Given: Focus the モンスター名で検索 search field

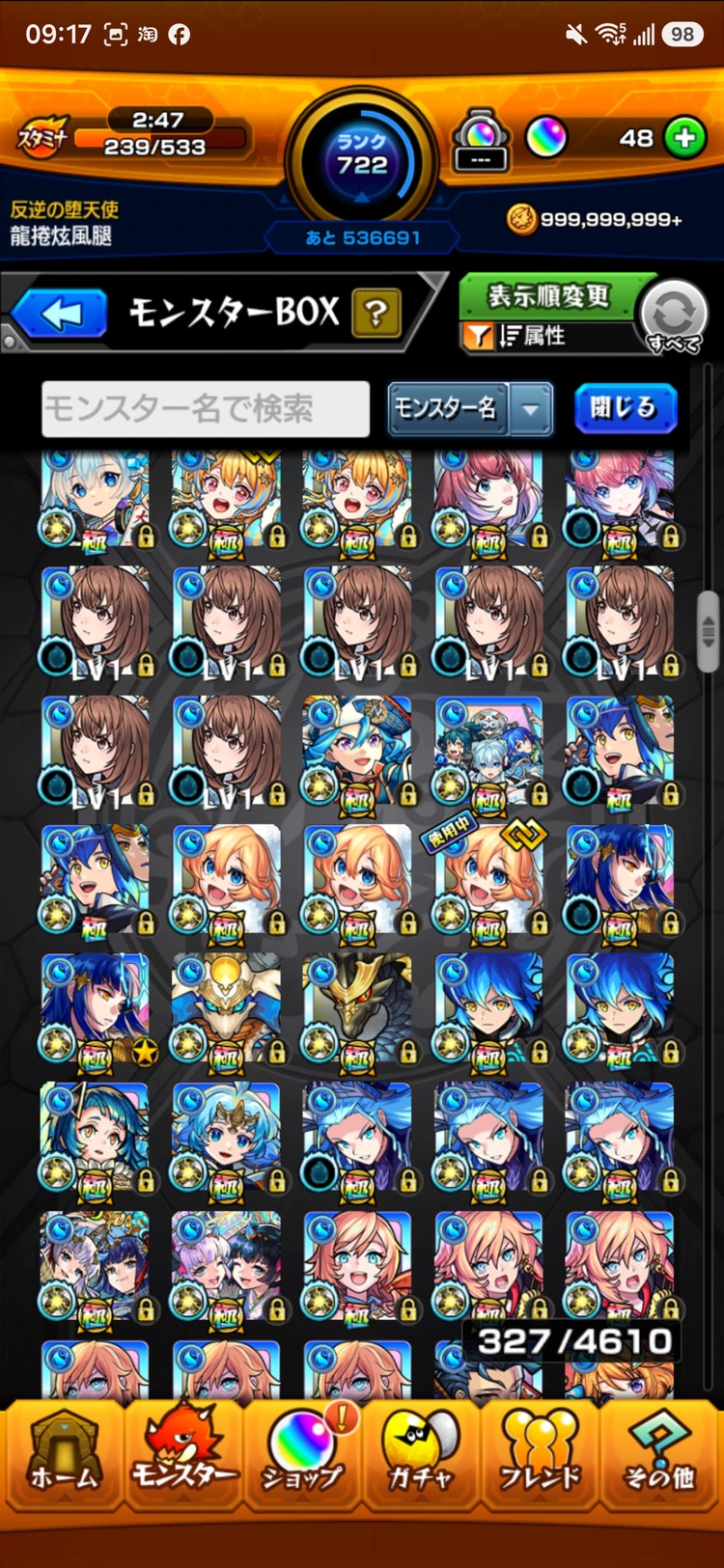Looking at the screenshot, I should coord(206,409).
